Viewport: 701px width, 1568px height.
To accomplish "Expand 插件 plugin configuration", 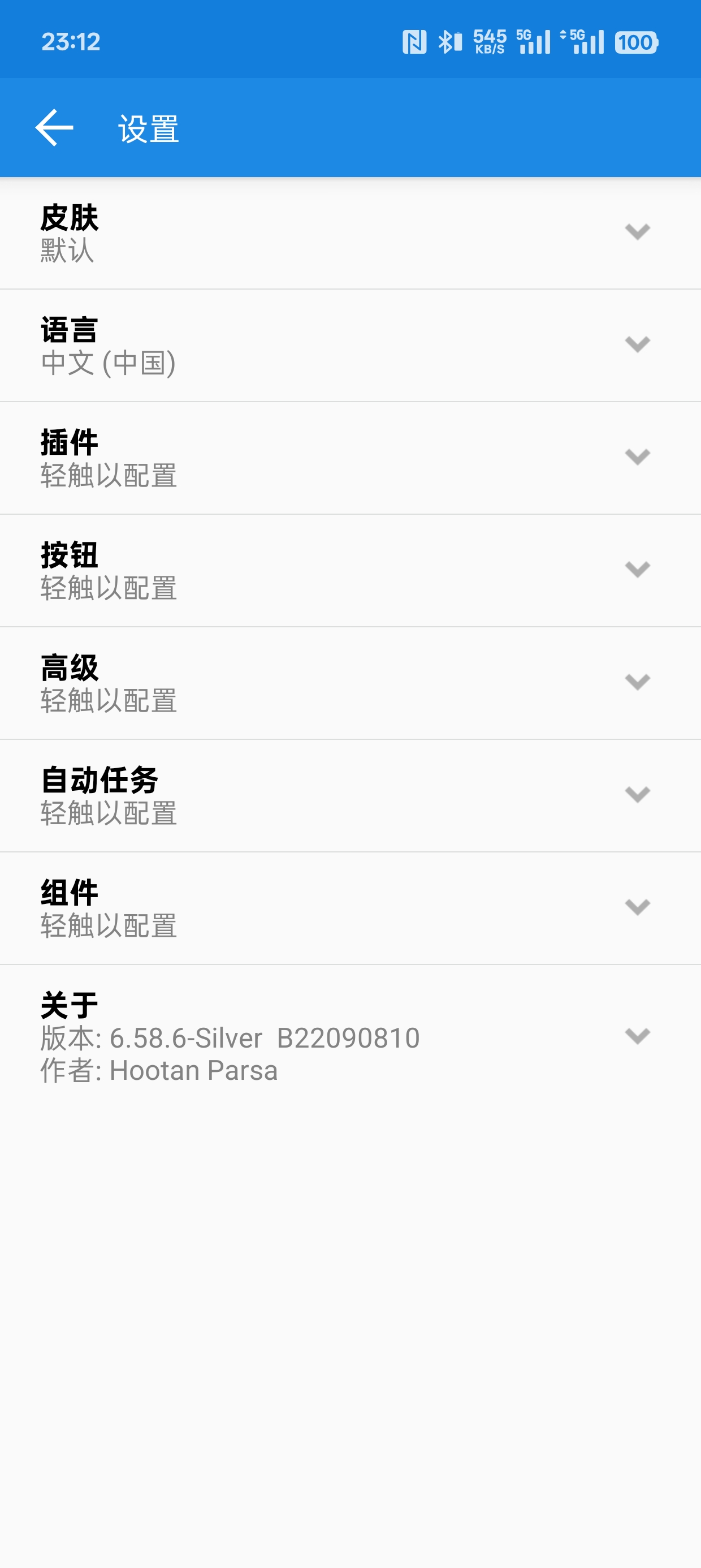I will [350, 458].
